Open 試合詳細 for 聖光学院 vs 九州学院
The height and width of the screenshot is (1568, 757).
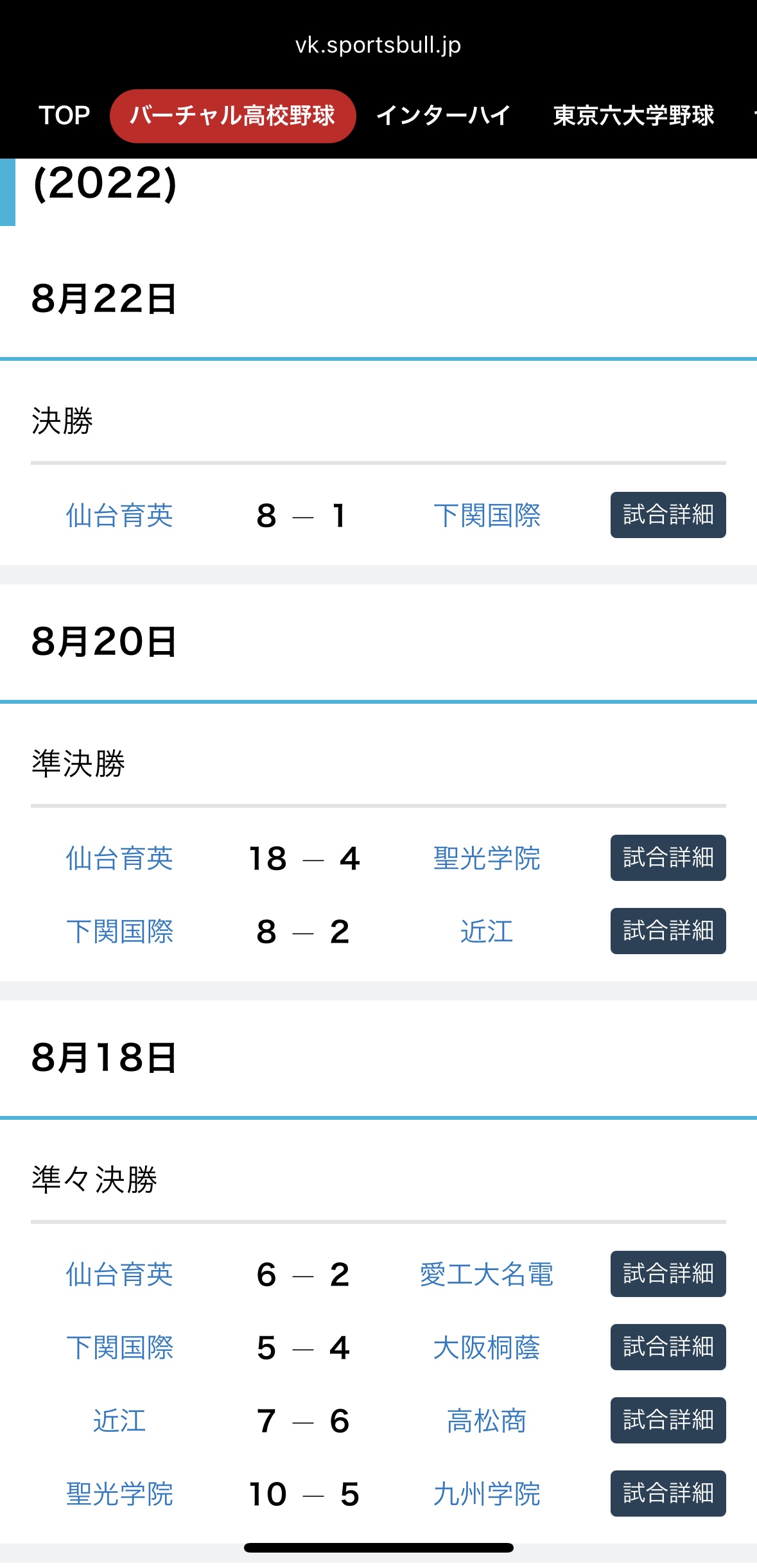[668, 1494]
